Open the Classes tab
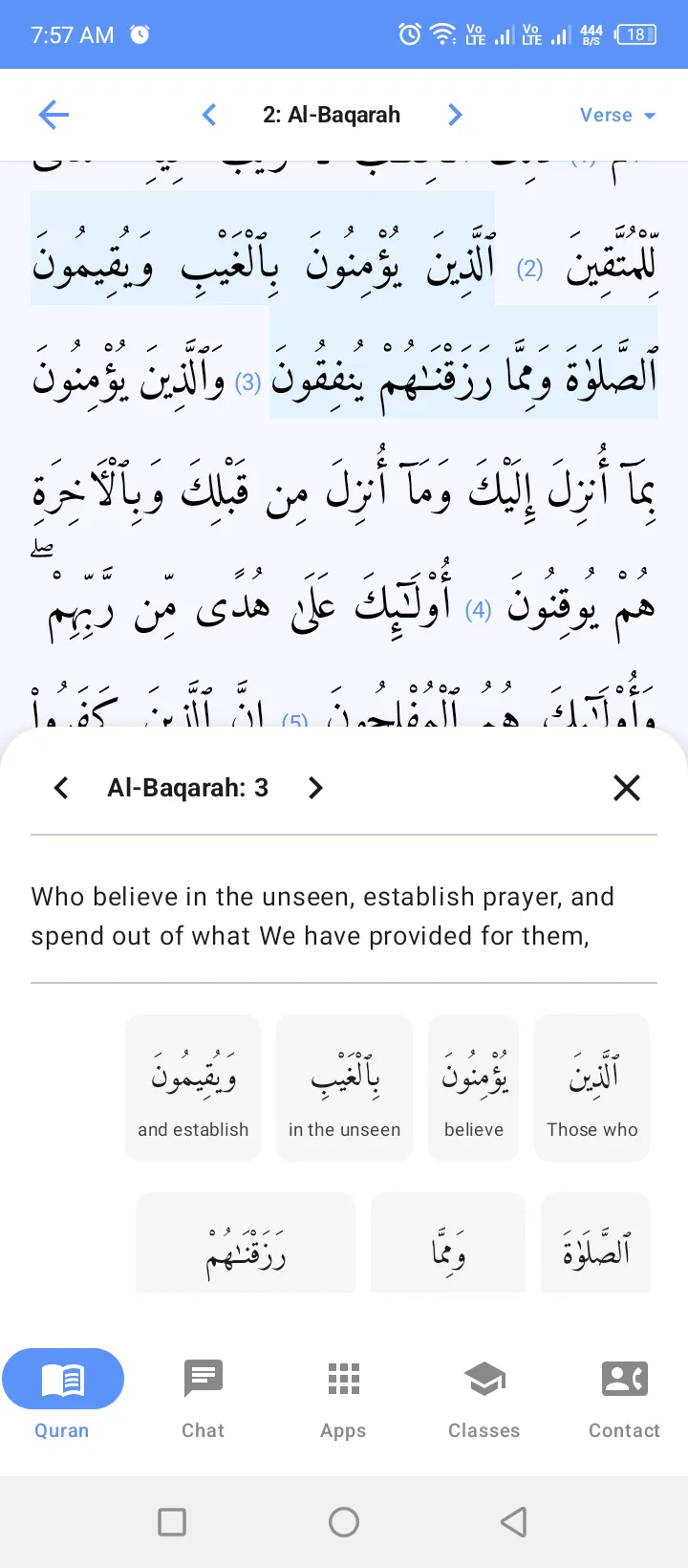The image size is (688, 1568). pyautogui.click(x=484, y=1400)
